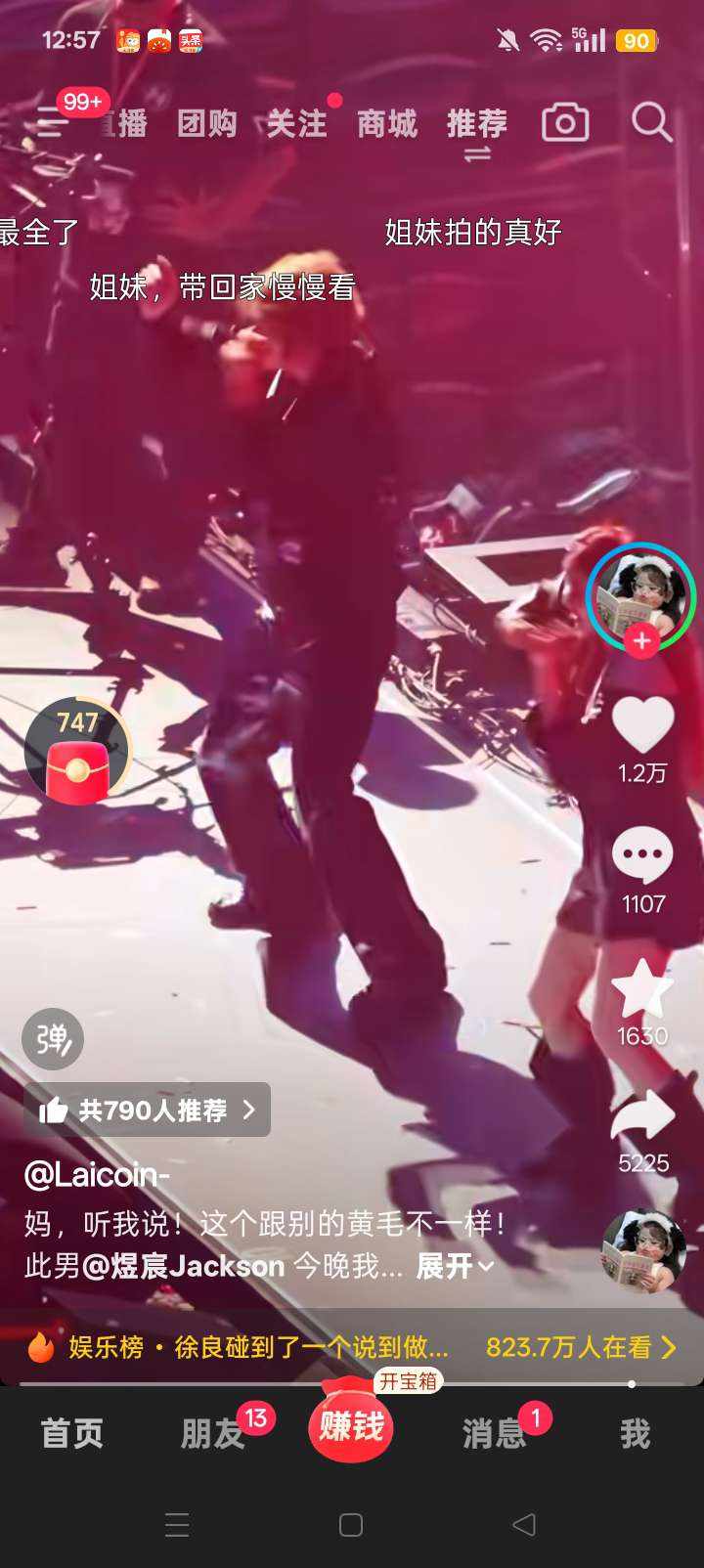
Task: Open the 共790人推荐 chip
Action: (x=147, y=1110)
